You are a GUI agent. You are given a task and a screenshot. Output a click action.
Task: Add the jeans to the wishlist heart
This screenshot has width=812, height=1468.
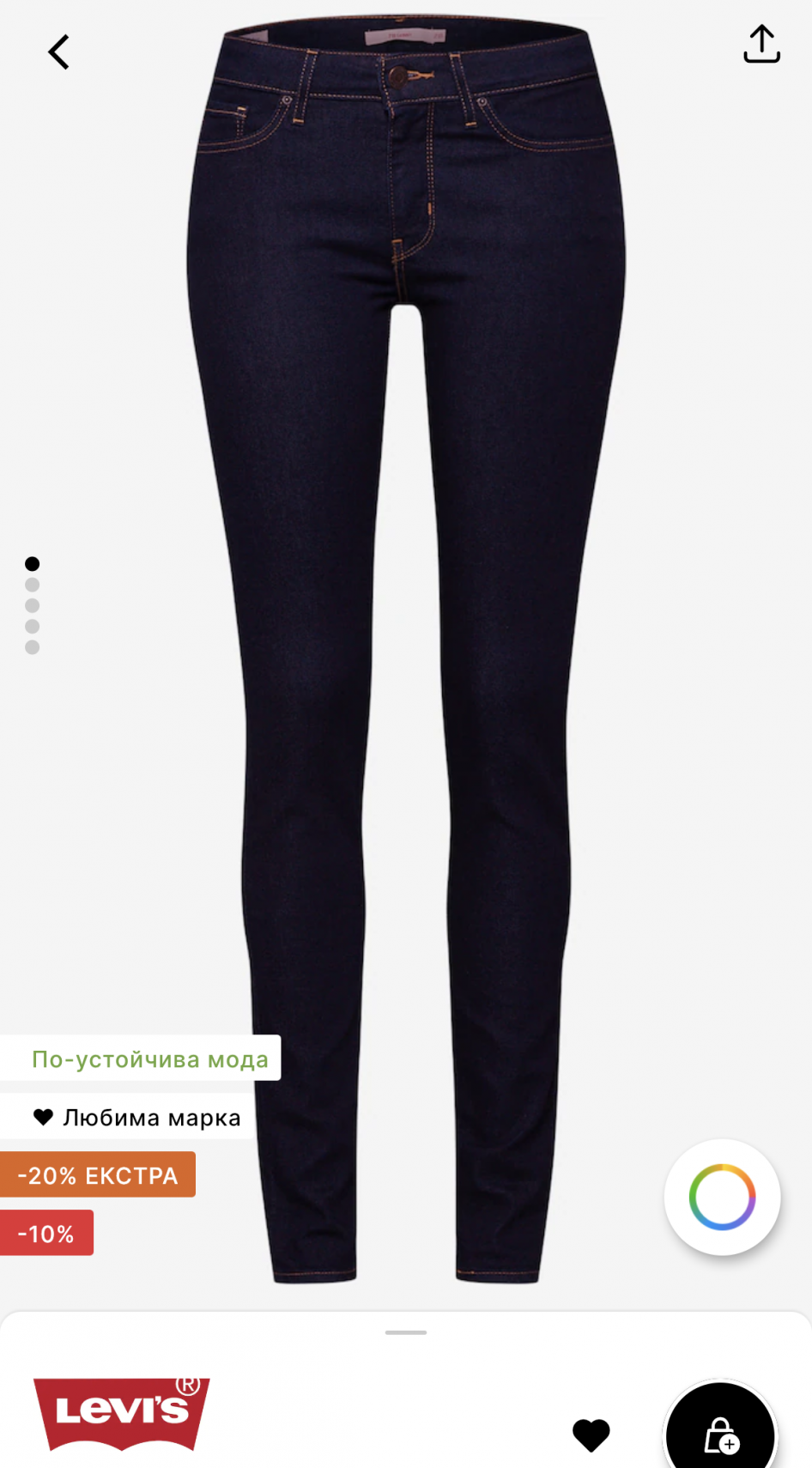click(591, 1435)
